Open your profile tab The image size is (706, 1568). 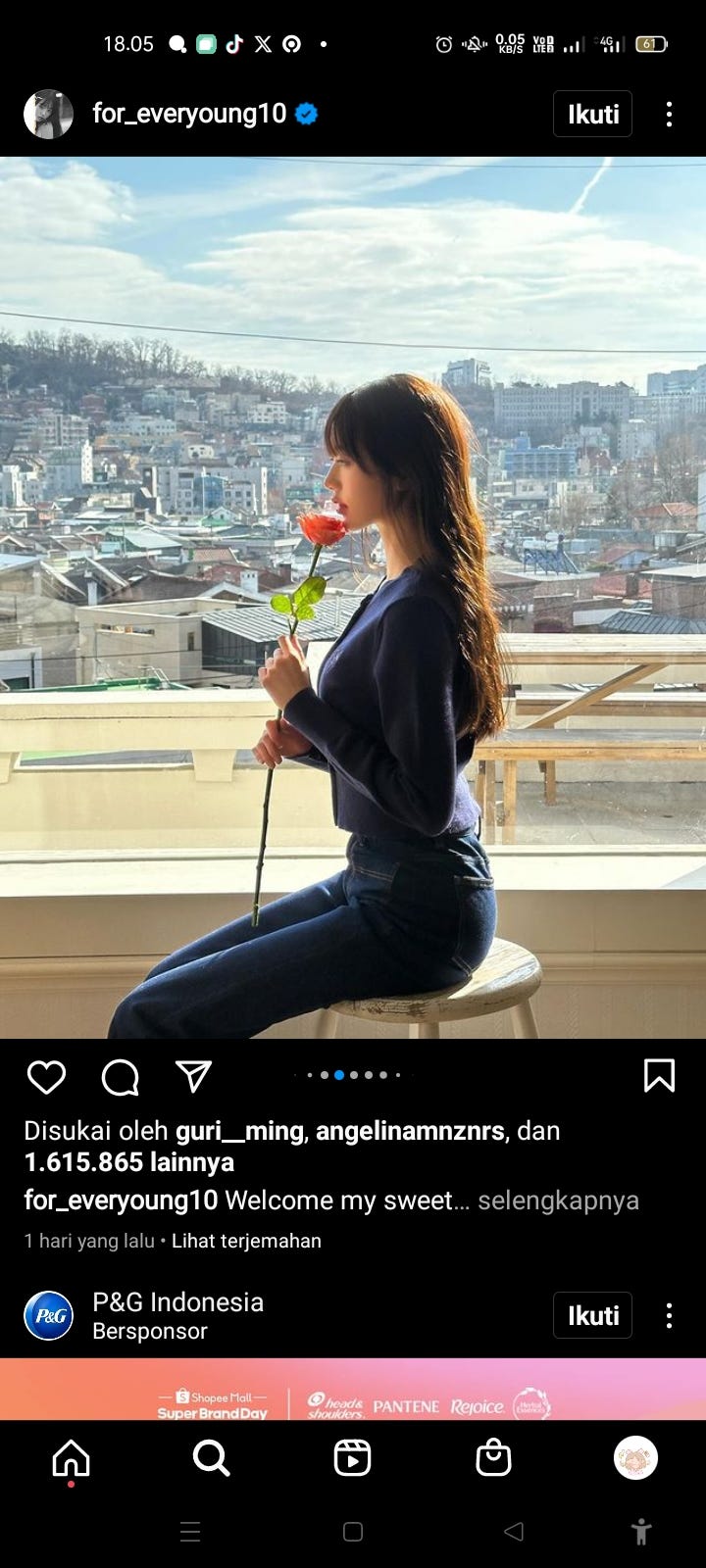tap(635, 1458)
